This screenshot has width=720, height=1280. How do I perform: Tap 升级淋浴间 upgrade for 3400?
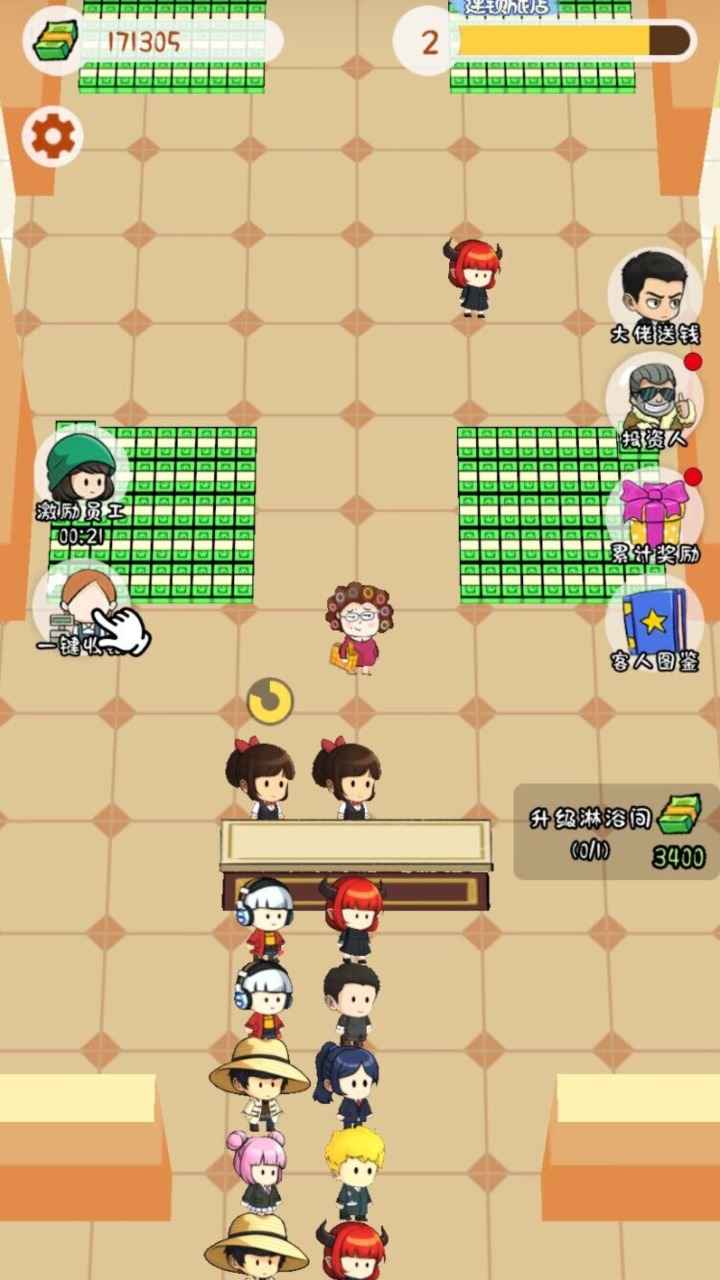coord(616,831)
